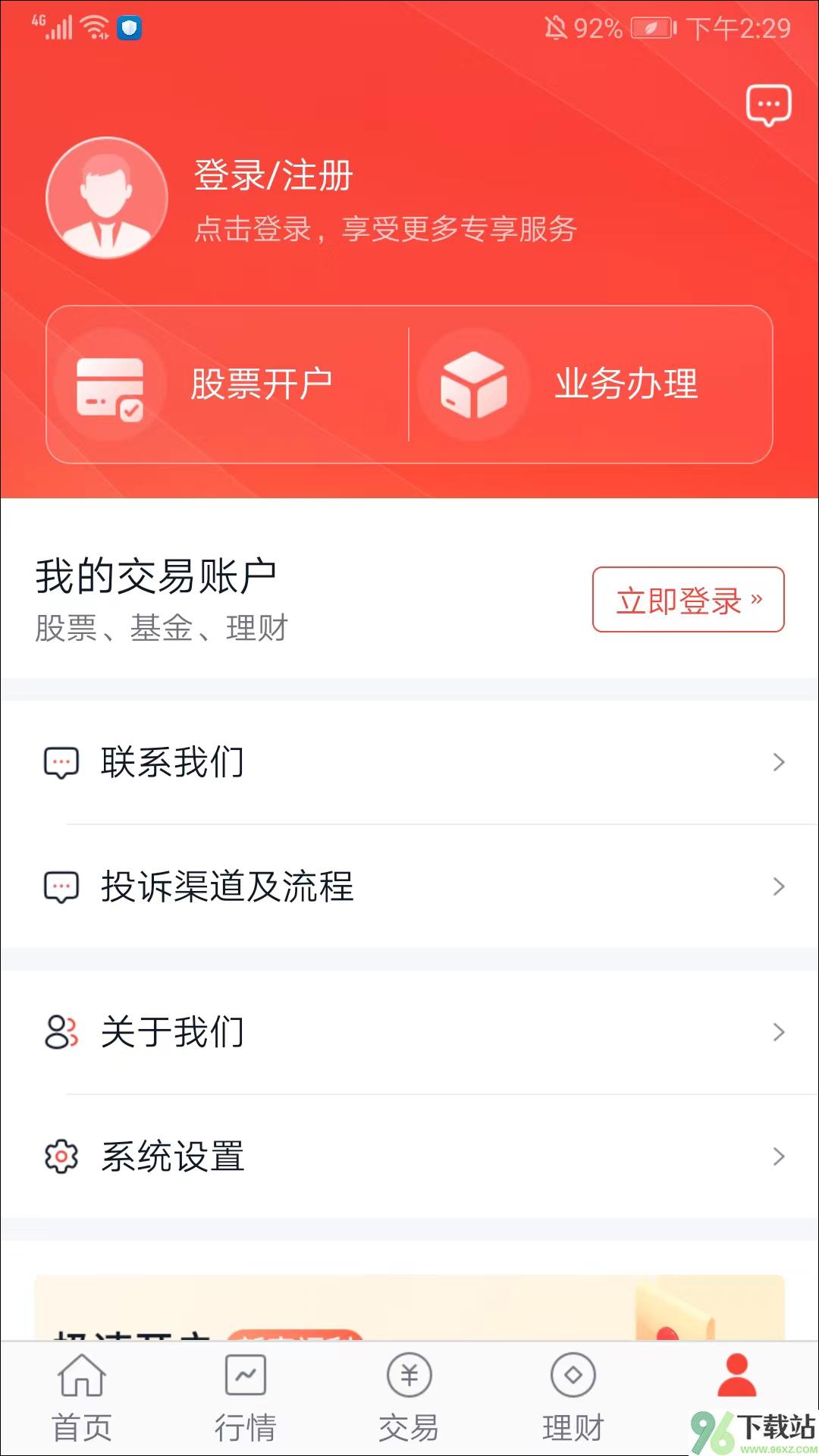Open the messages icon at top right
This screenshot has height=1456, width=819.
[x=768, y=105]
